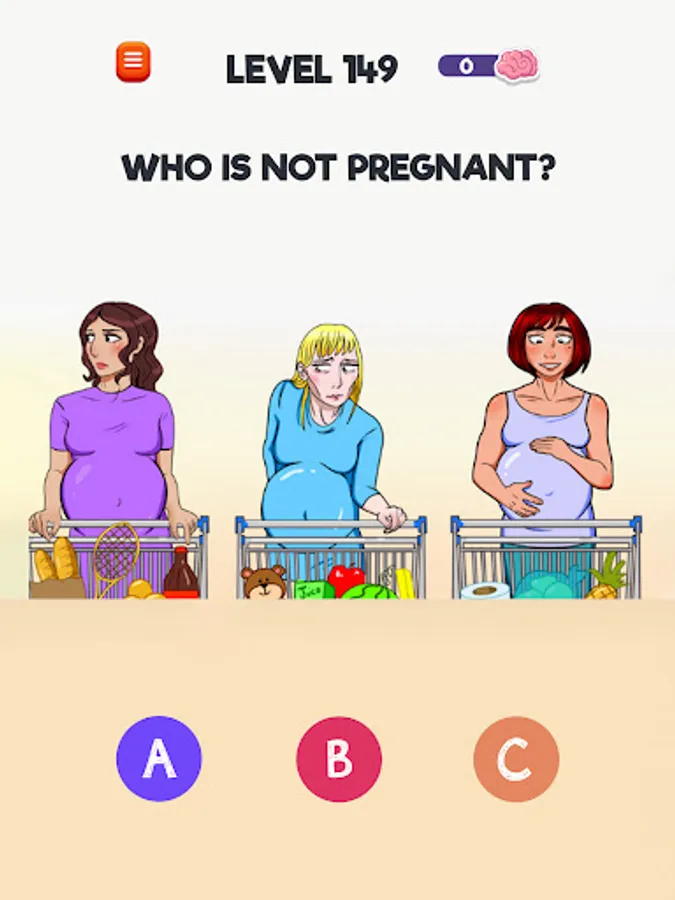Choose answer A

(159, 758)
